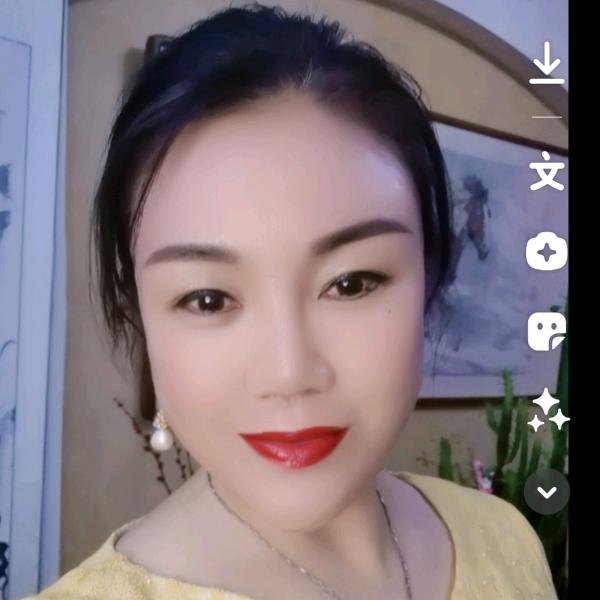This screenshot has width=600, height=600.
Task: Open the effects sparkles tool
Action: click(548, 410)
